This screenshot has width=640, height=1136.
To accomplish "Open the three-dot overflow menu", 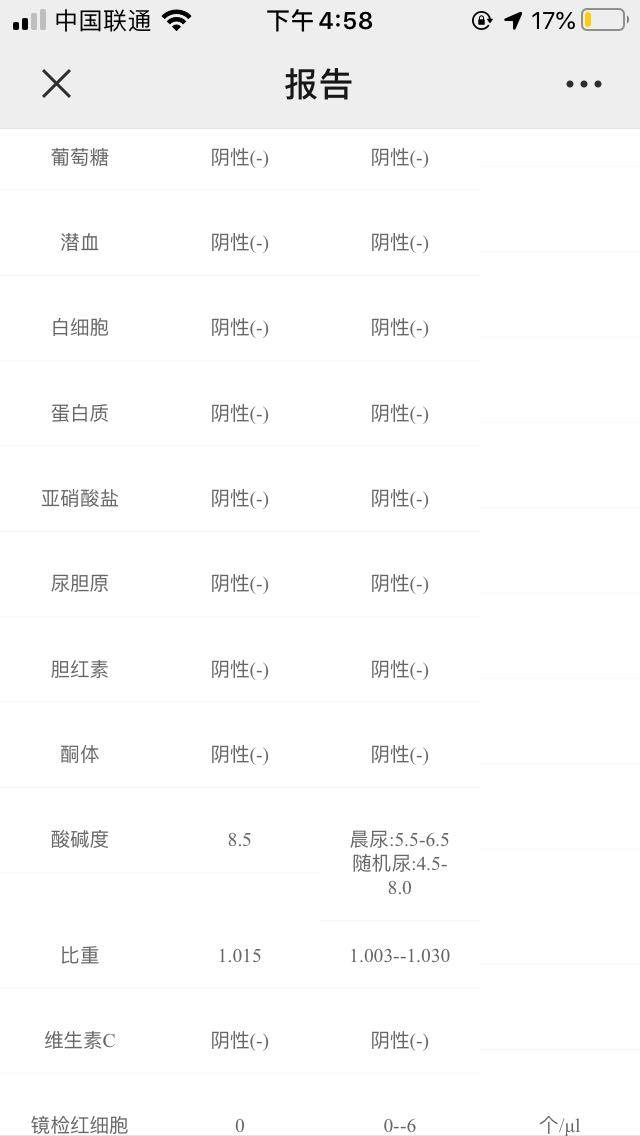I will pyautogui.click(x=583, y=84).
